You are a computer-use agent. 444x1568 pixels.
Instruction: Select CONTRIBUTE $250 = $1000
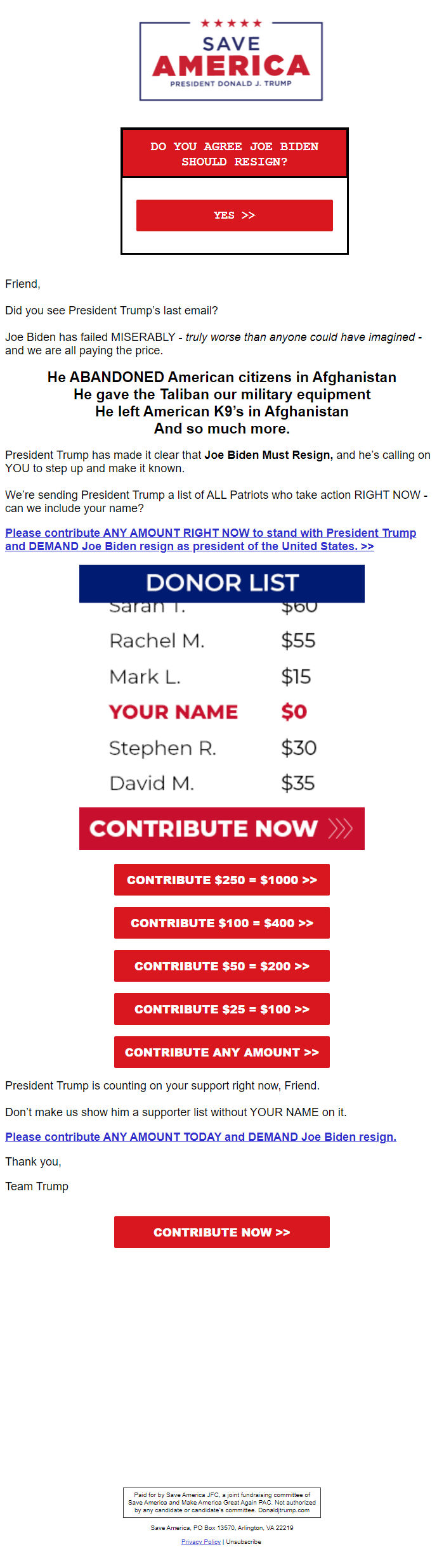coord(221,880)
